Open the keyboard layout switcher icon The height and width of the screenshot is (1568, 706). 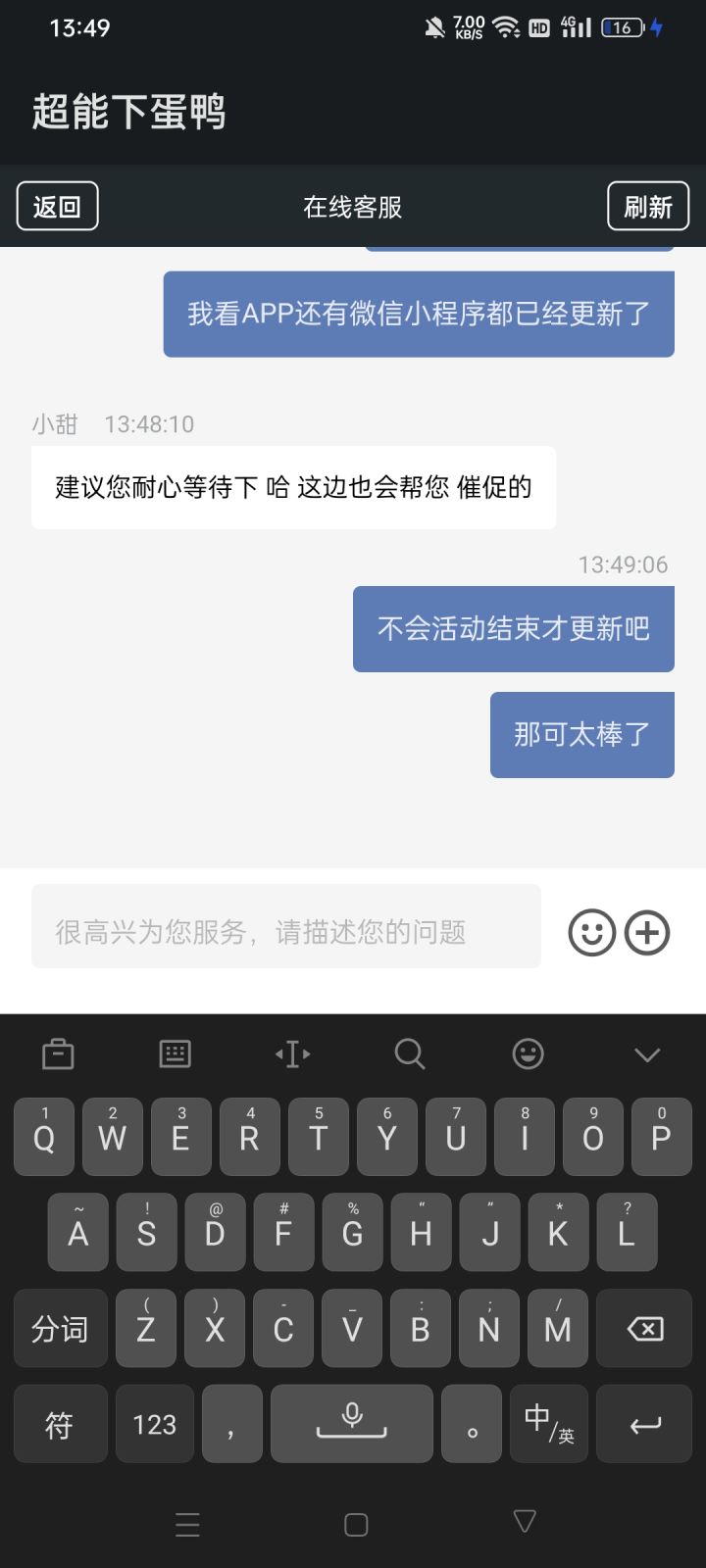coord(175,1053)
